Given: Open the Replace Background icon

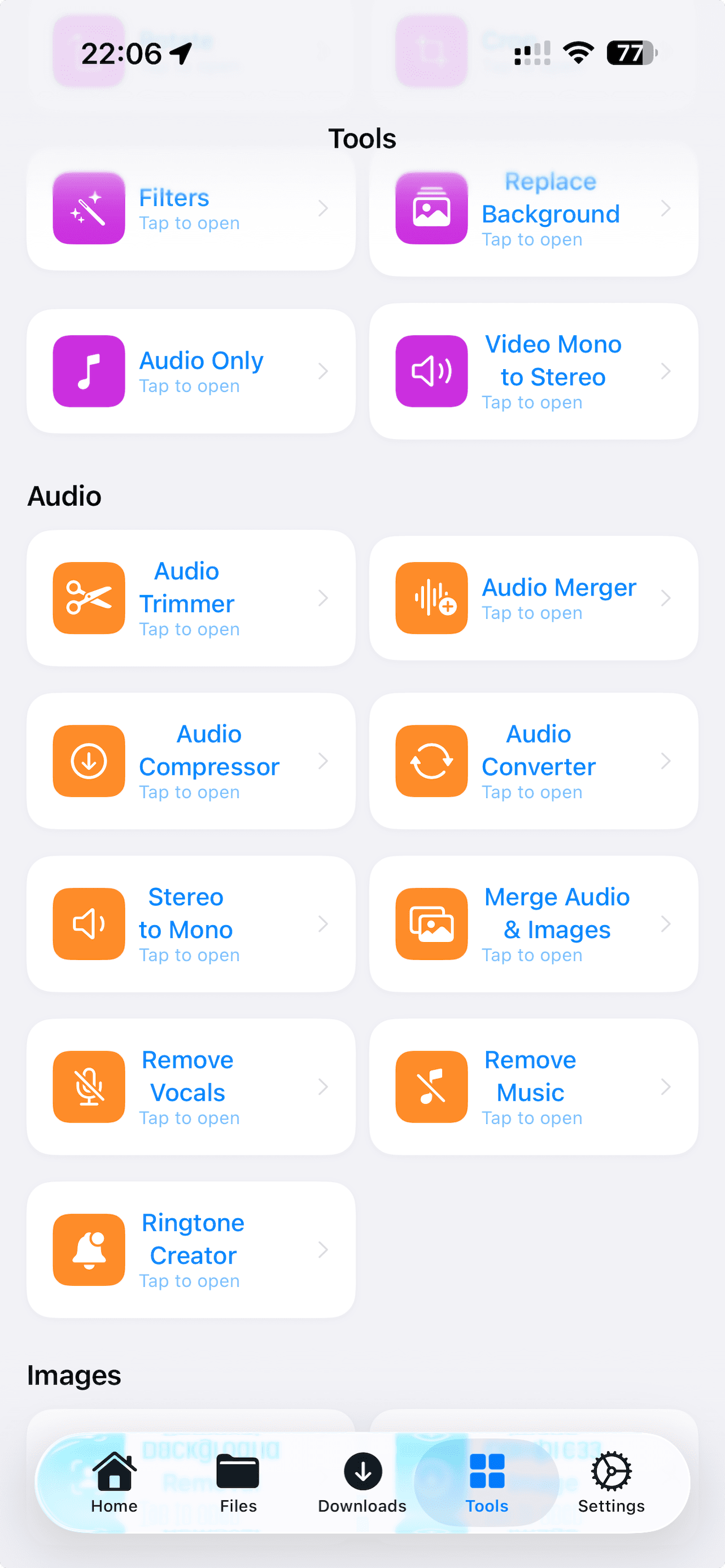Looking at the screenshot, I should [x=431, y=208].
